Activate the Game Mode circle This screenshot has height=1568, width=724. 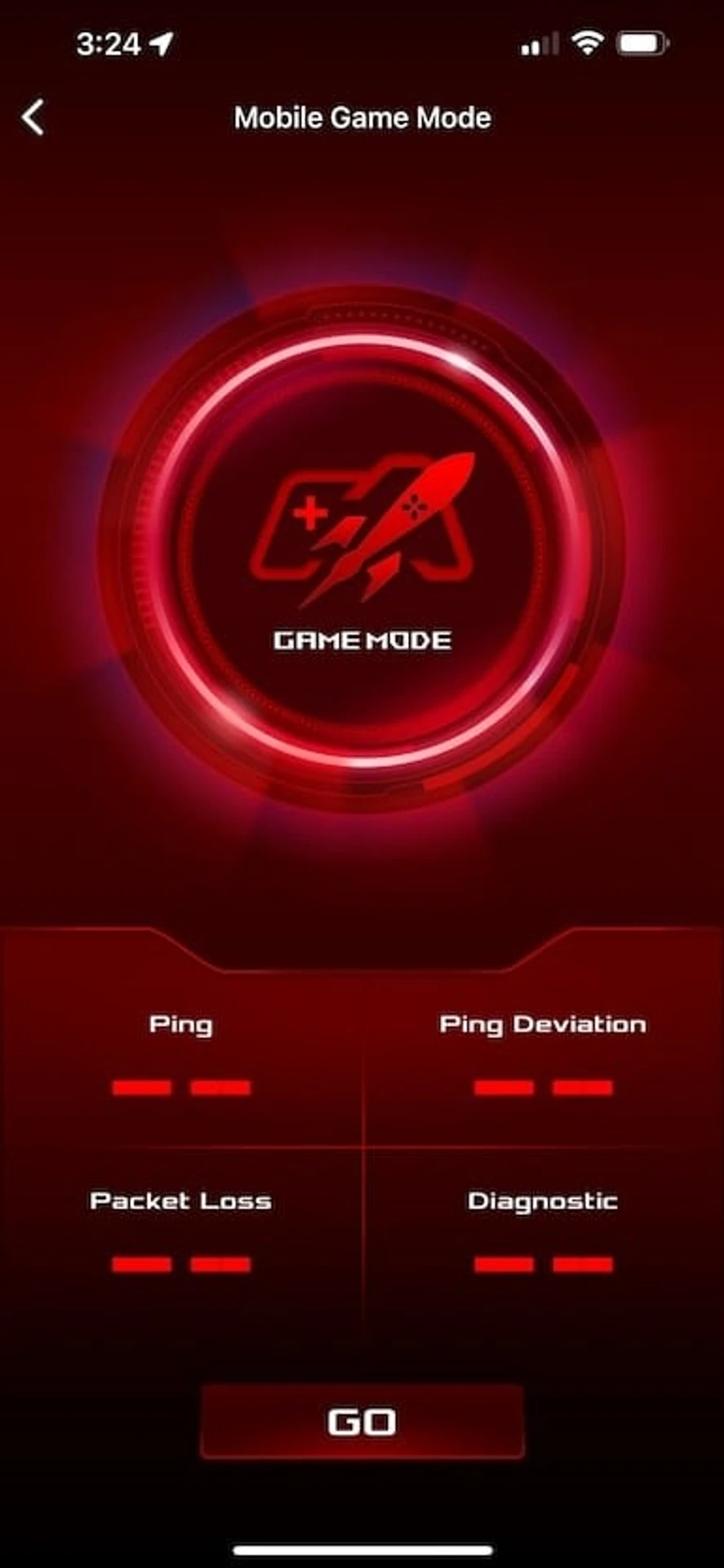click(x=362, y=548)
